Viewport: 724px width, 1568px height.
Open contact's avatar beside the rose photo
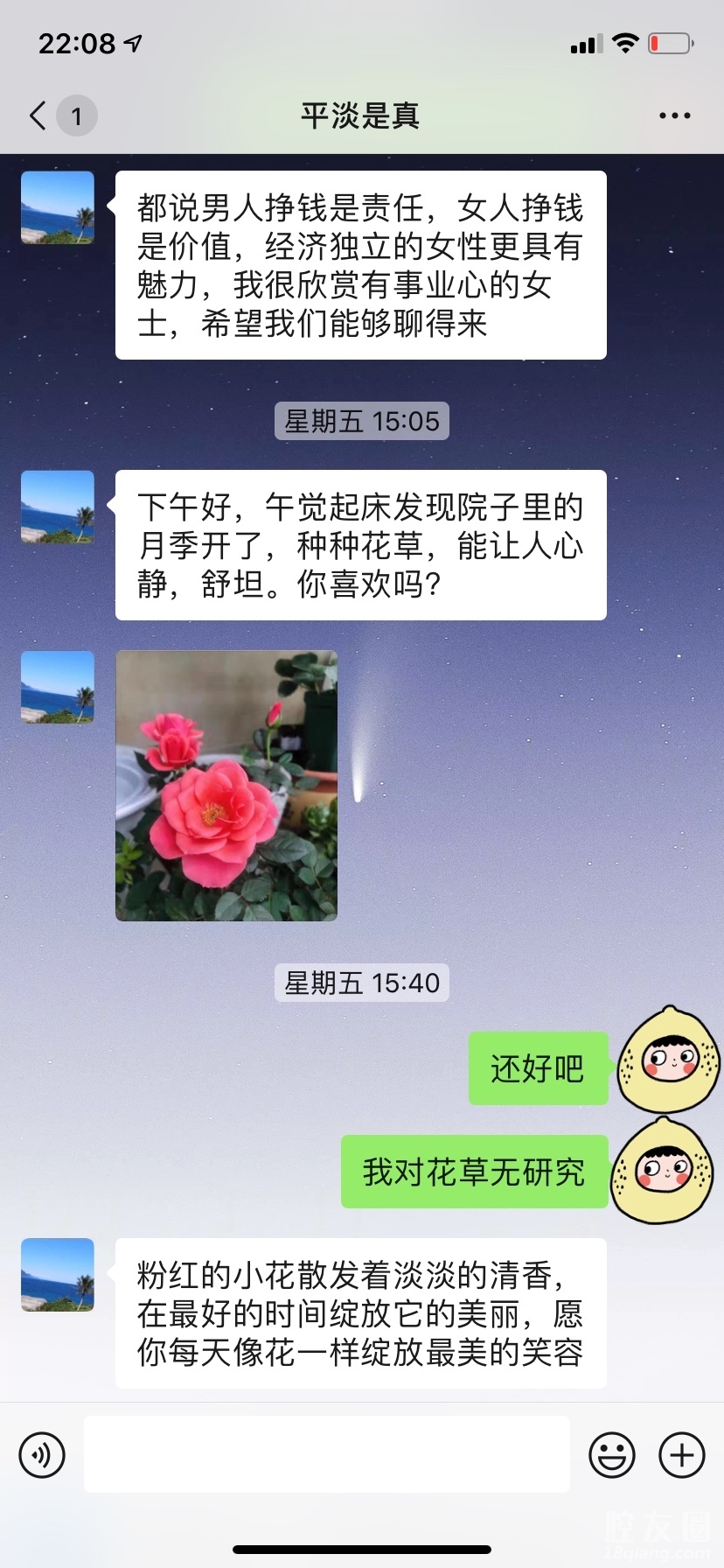click(58, 688)
